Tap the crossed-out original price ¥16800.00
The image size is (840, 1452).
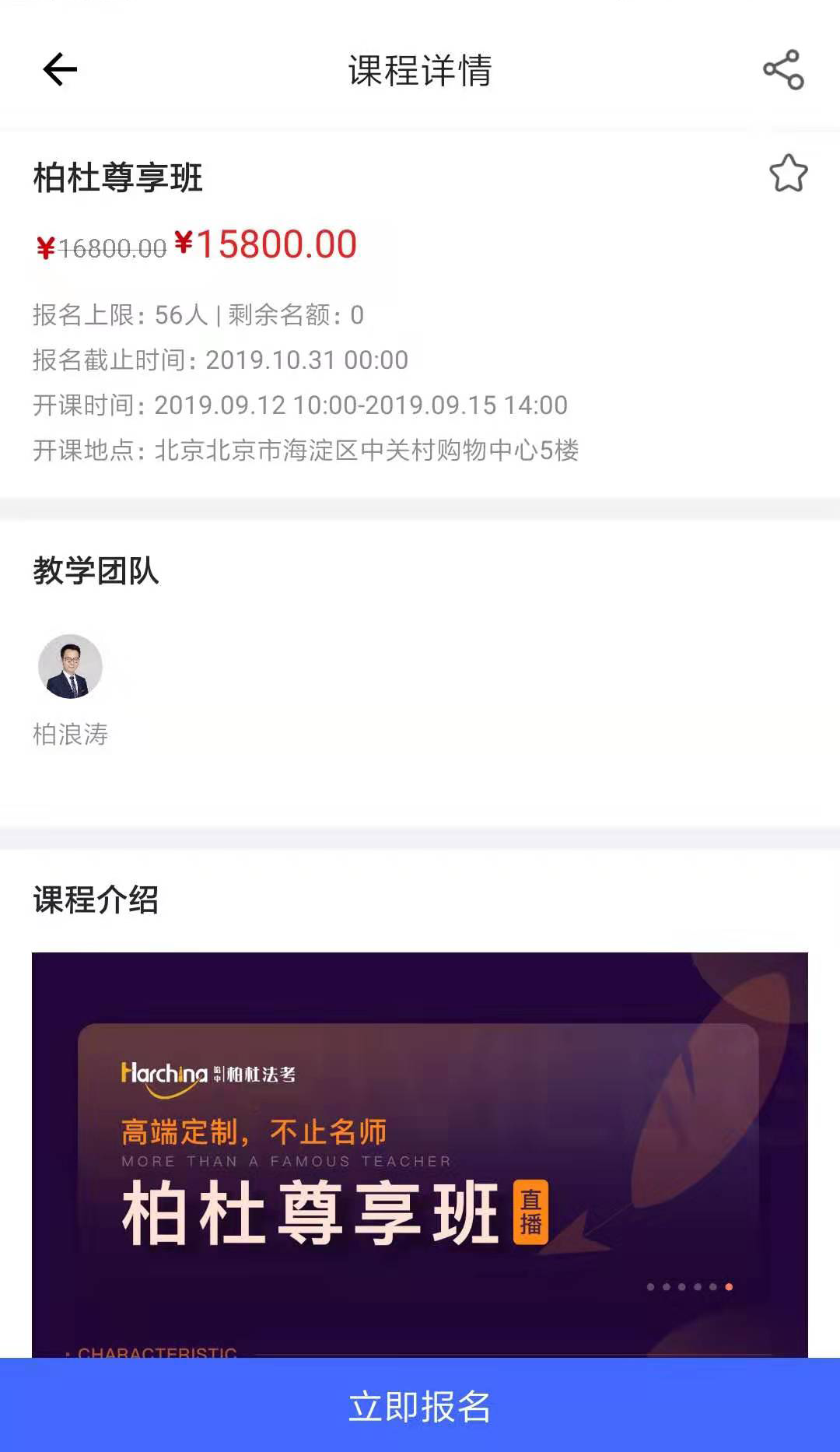[x=101, y=247]
